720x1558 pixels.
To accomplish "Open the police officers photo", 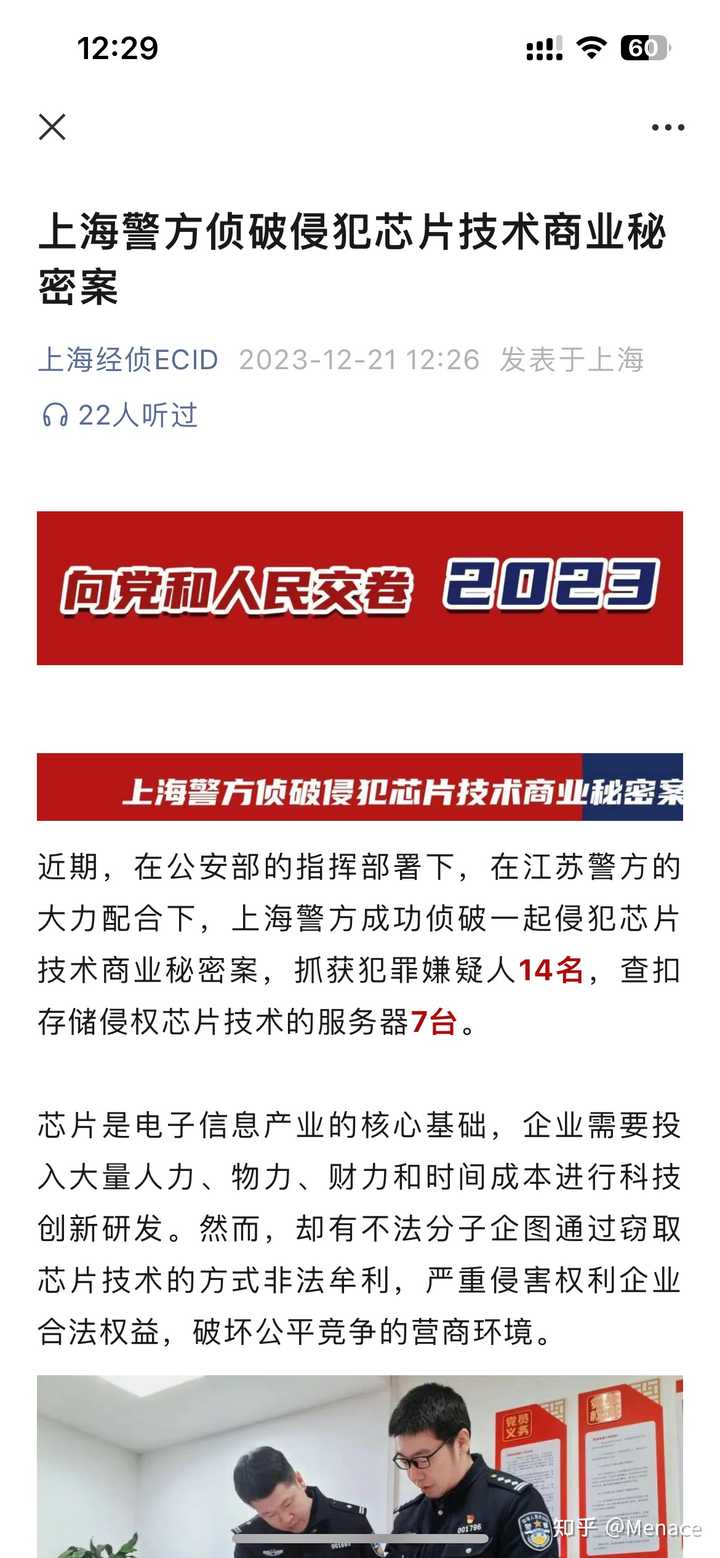I will [x=360, y=1465].
